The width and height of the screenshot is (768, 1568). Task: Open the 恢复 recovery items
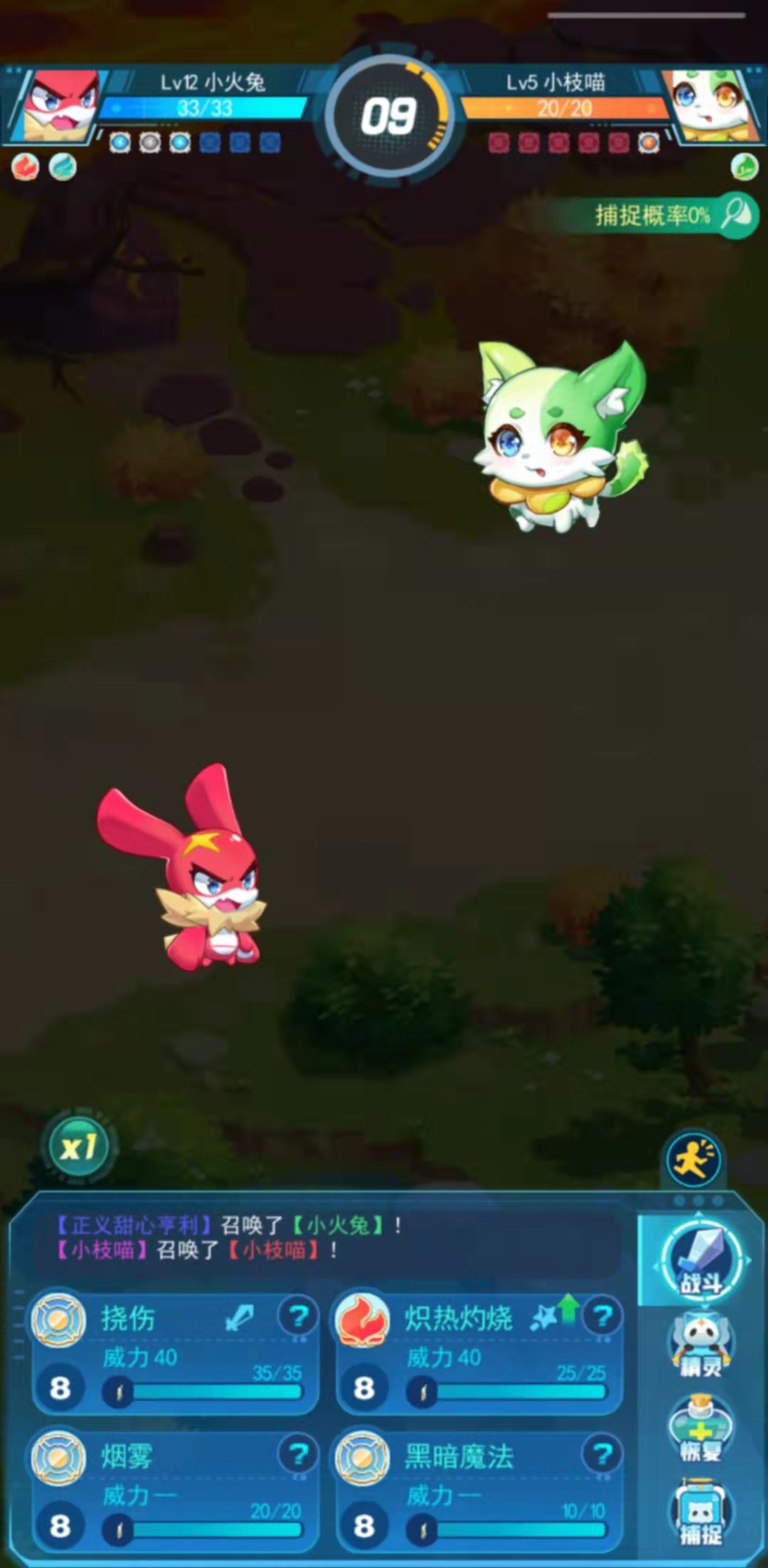[700, 1429]
